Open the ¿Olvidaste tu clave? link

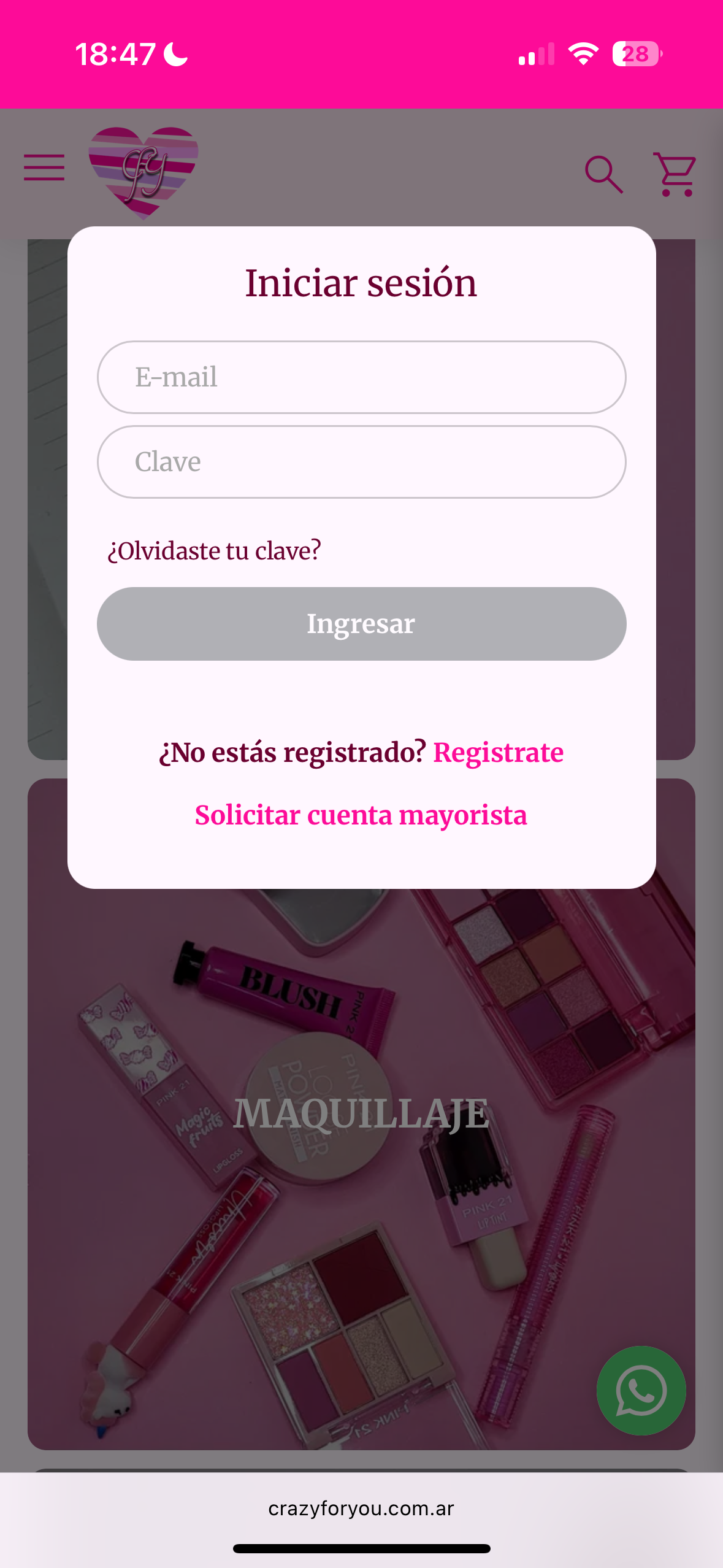point(214,550)
